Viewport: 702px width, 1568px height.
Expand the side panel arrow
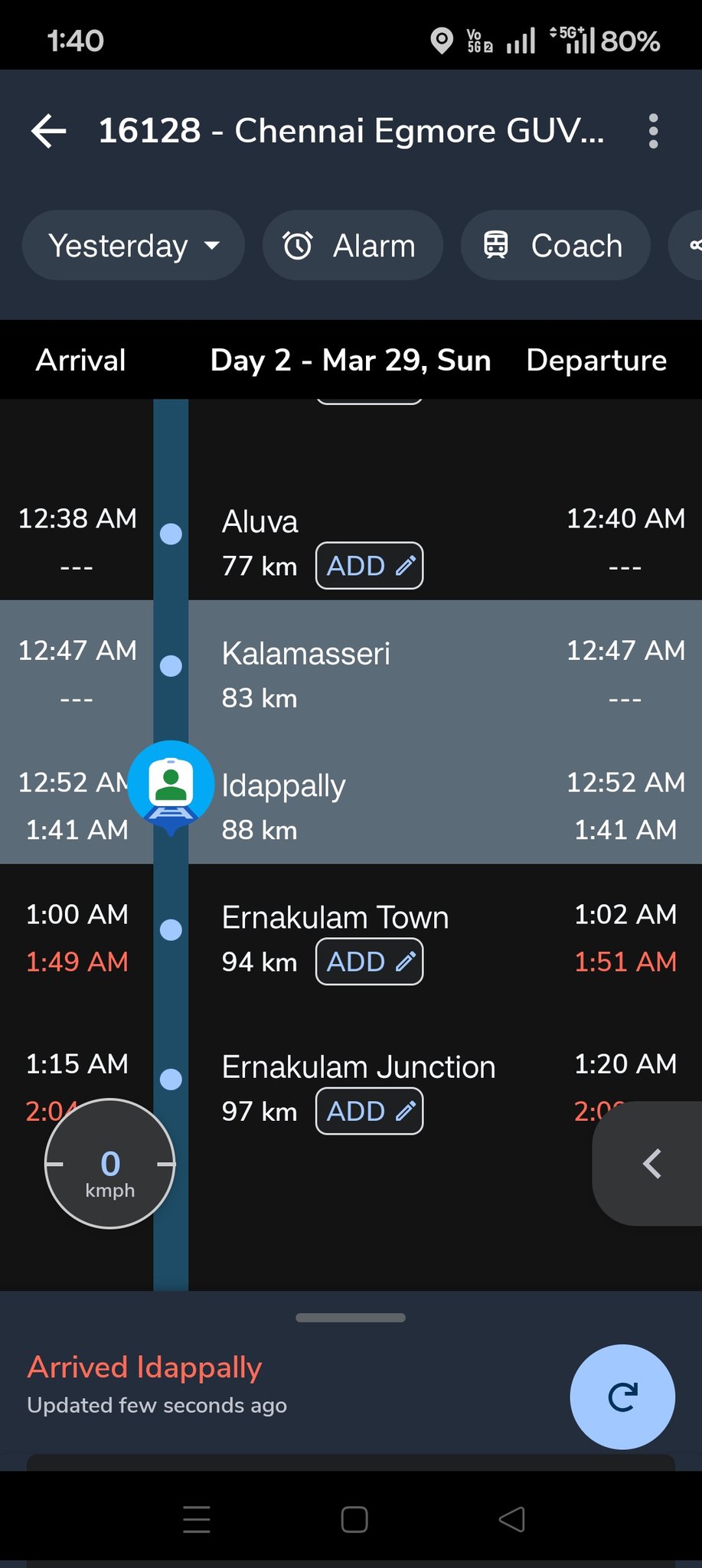[652, 1164]
